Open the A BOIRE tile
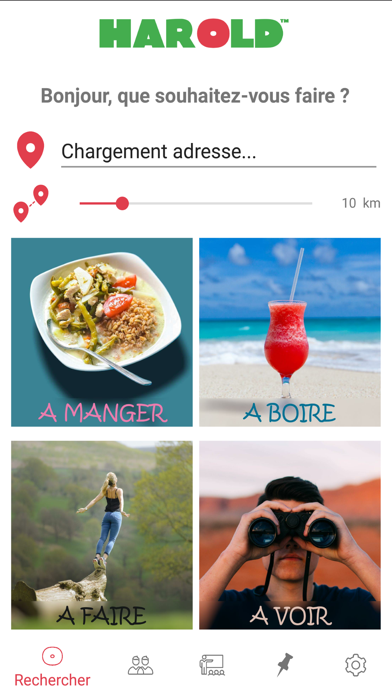The image size is (392, 696). [x=289, y=332]
